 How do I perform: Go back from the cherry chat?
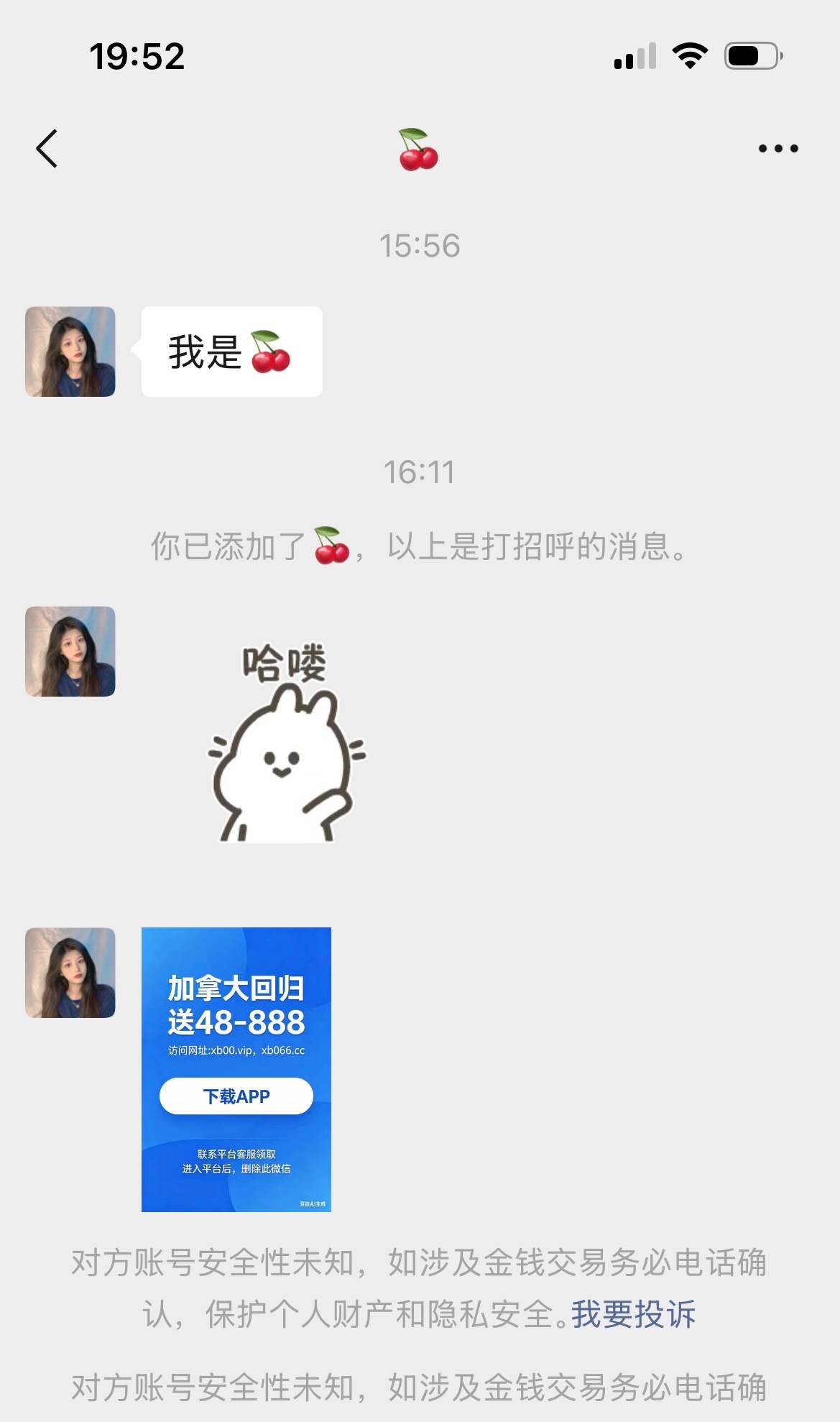(x=47, y=149)
